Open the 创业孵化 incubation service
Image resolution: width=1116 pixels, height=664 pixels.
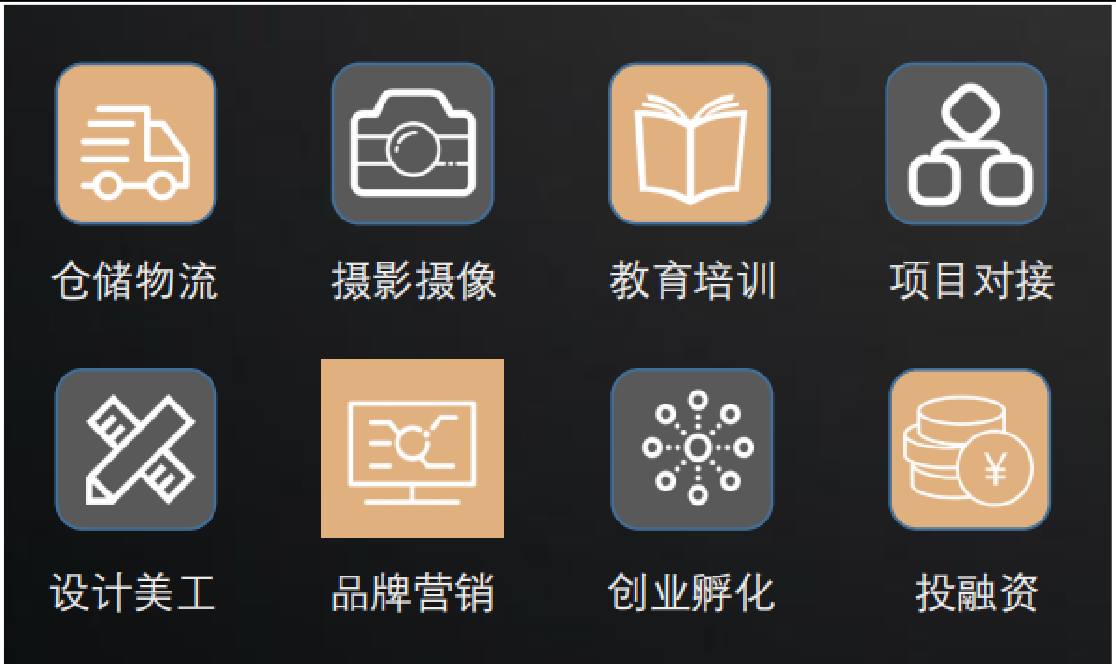point(691,449)
